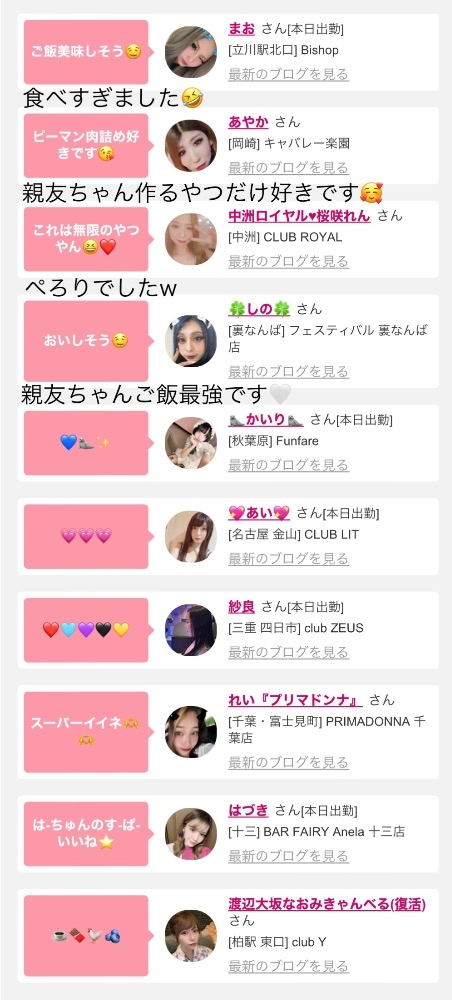View latest blog of かいり at Funfare
The image size is (452, 1000).
288,465
